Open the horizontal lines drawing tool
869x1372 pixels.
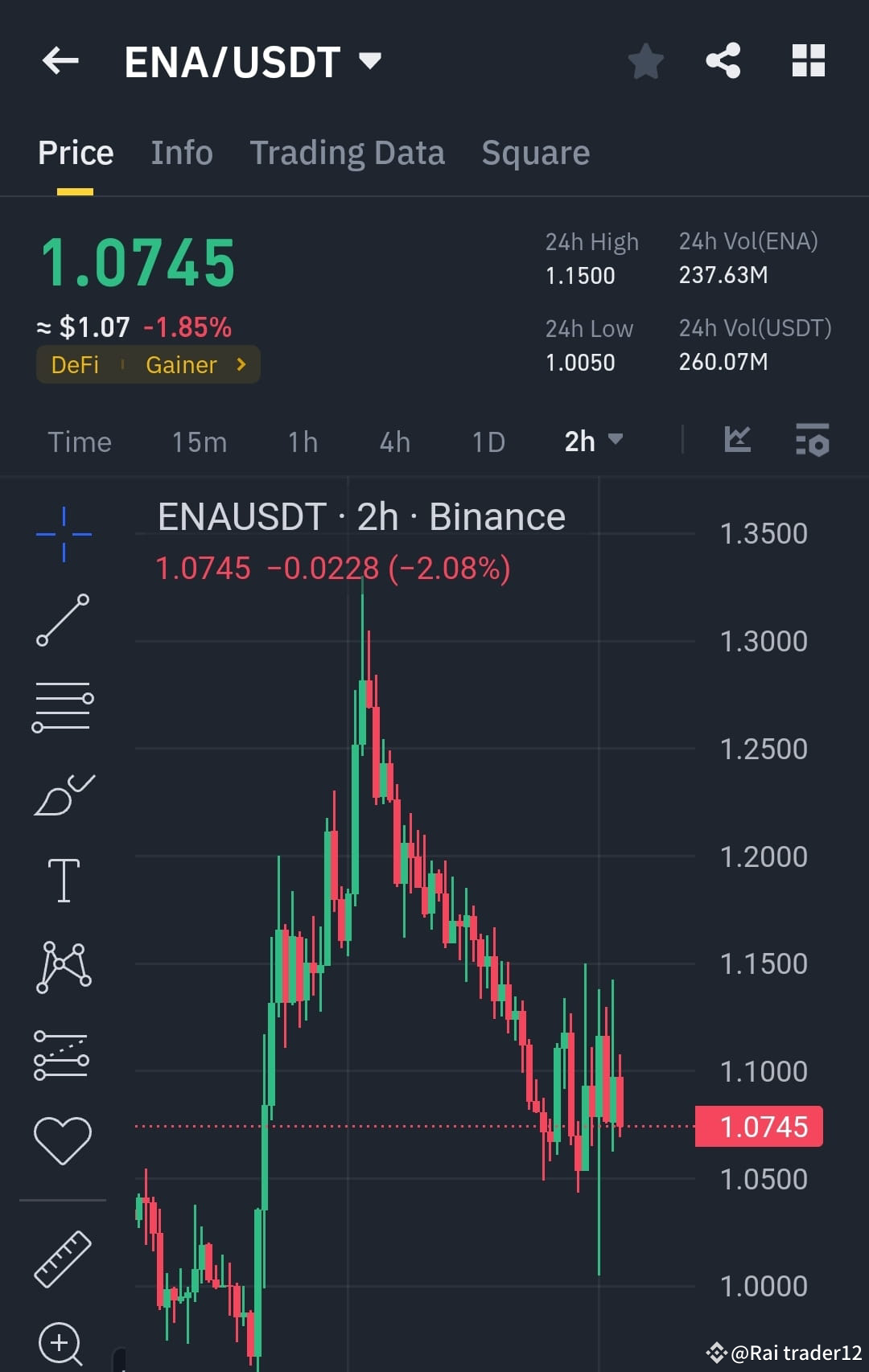pos(63,706)
